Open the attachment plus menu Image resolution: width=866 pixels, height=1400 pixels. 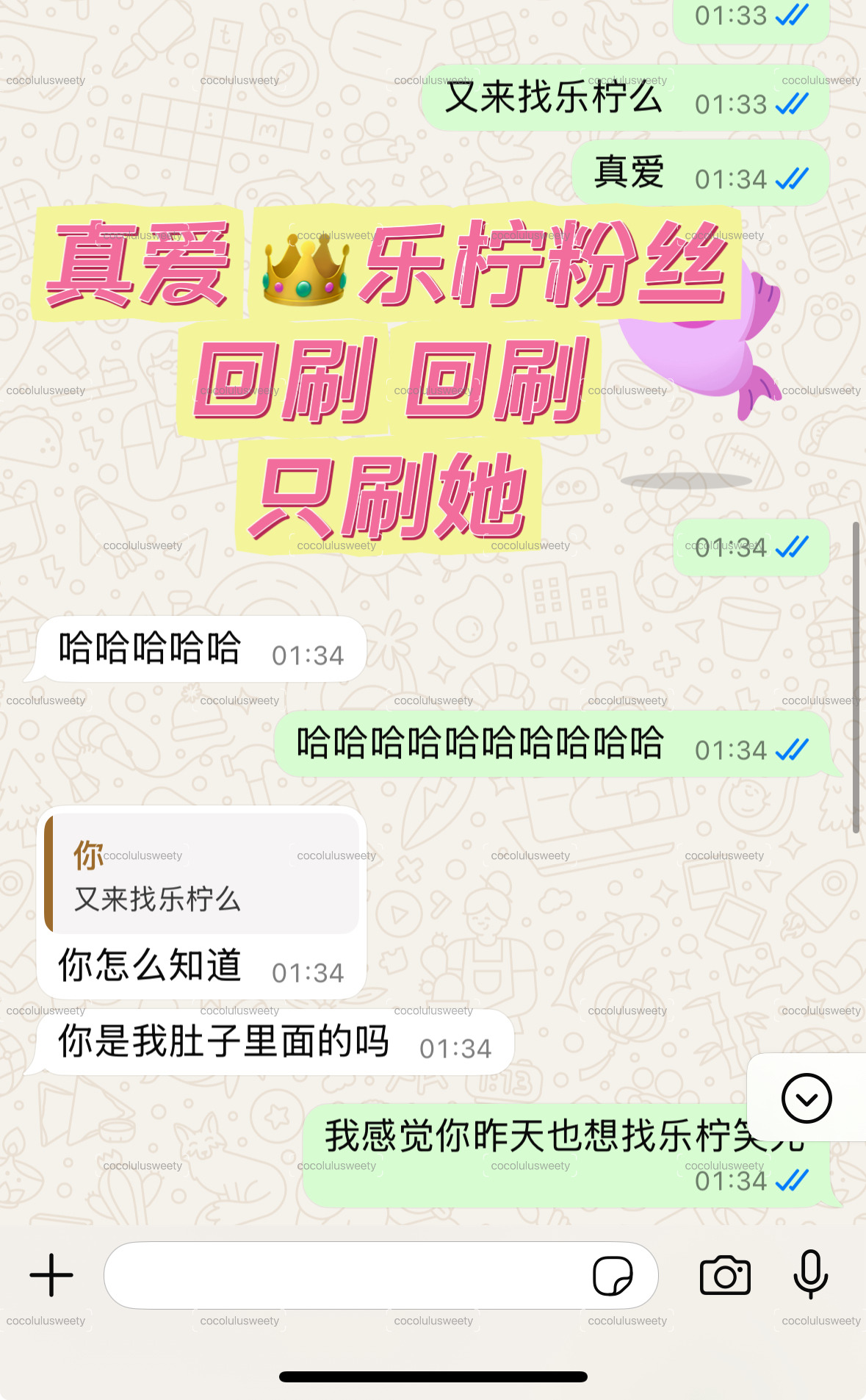pyautogui.click(x=51, y=1275)
